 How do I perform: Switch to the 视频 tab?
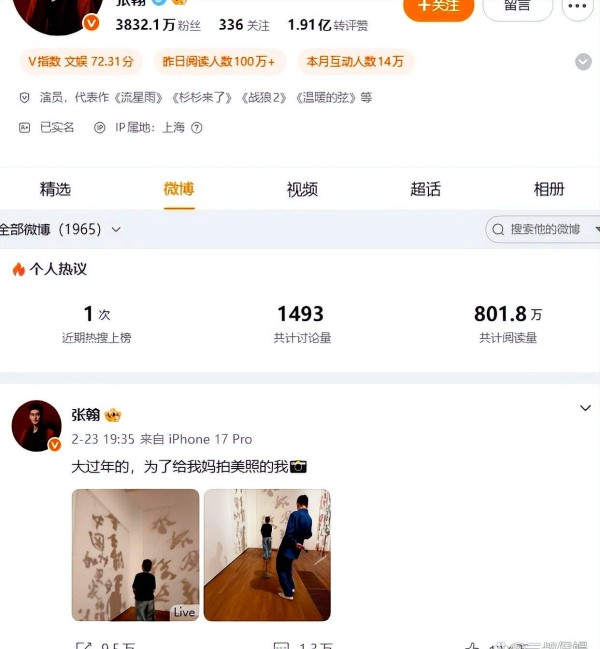[302, 189]
